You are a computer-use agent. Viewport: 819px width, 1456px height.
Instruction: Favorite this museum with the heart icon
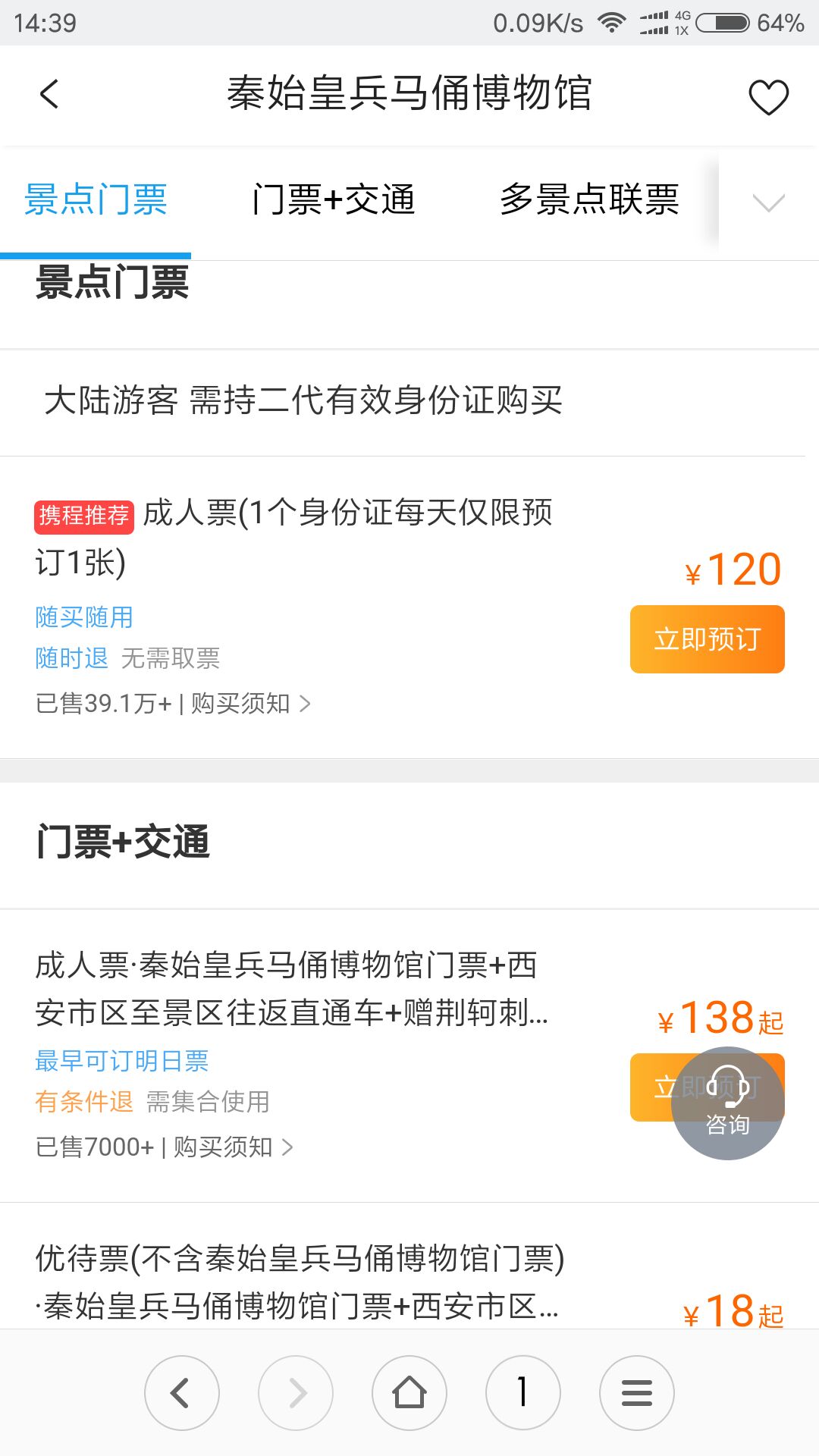point(768,97)
